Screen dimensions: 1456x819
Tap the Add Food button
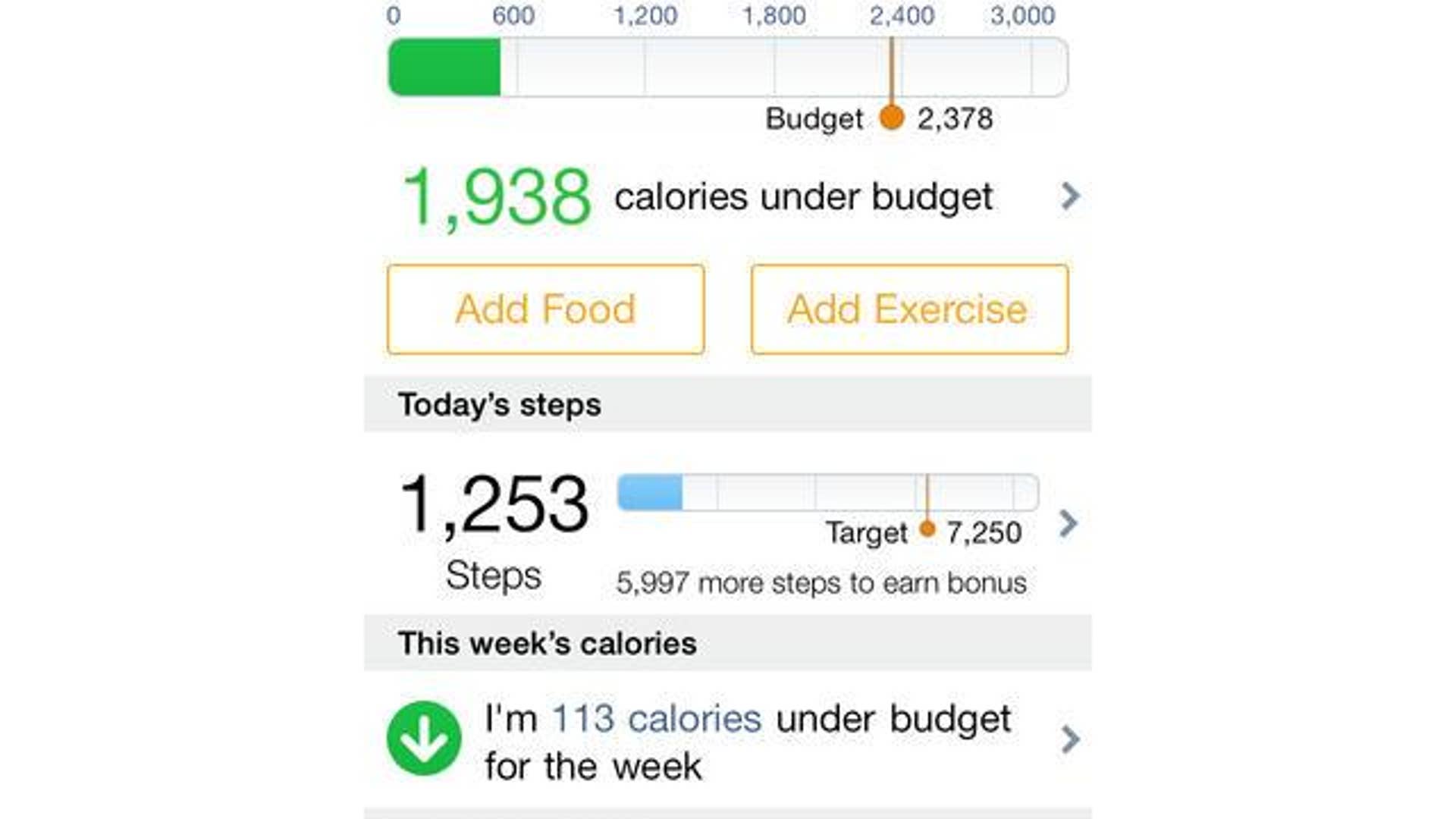[545, 309]
